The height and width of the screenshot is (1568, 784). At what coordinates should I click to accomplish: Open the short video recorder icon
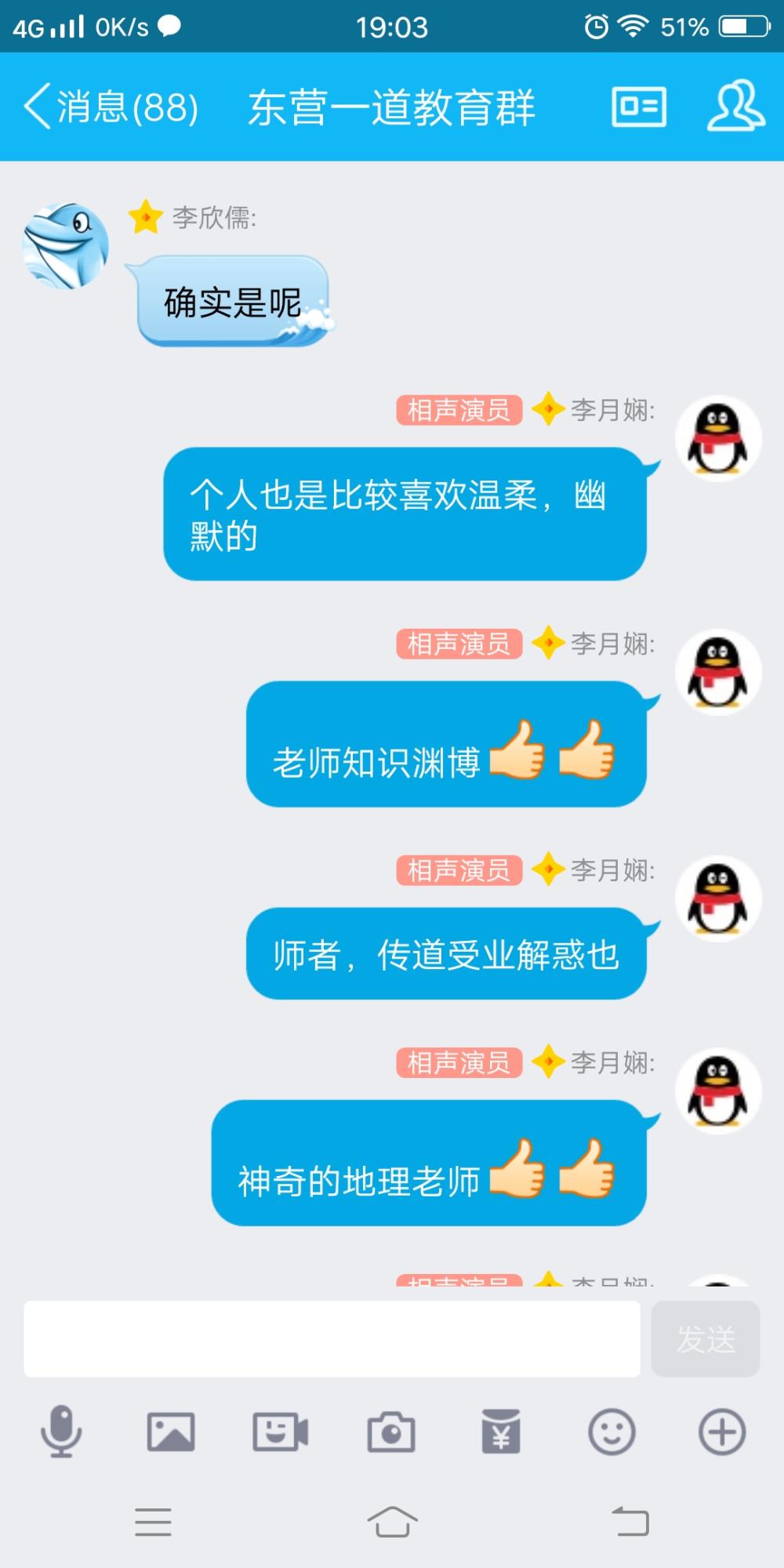pyautogui.click(x=281, y=1432)
